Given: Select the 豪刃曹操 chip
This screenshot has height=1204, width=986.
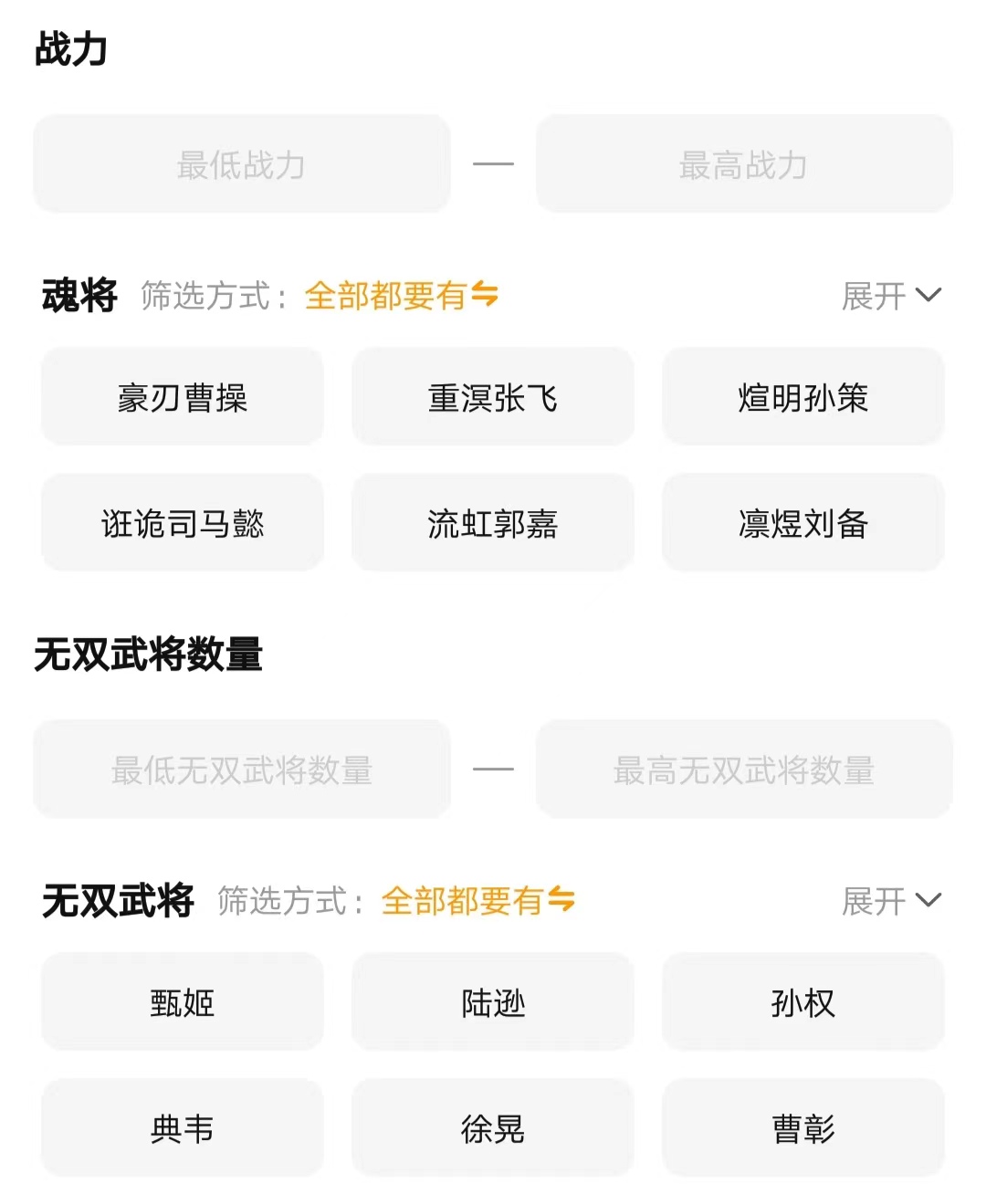Looking at the screenshot, I should click(183, 397).
